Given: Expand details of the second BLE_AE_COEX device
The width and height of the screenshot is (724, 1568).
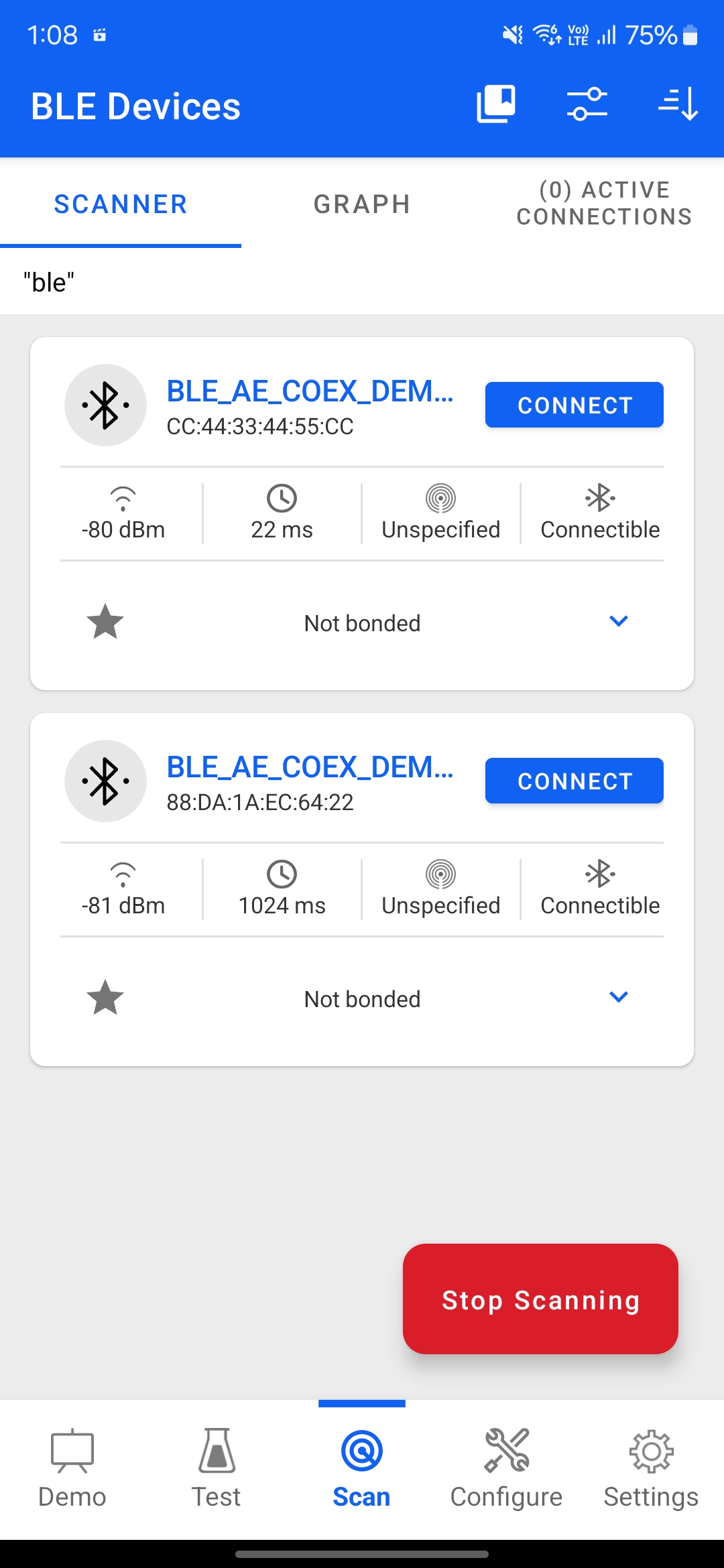Looking at the screenshot, I should (x=619, y=998).
